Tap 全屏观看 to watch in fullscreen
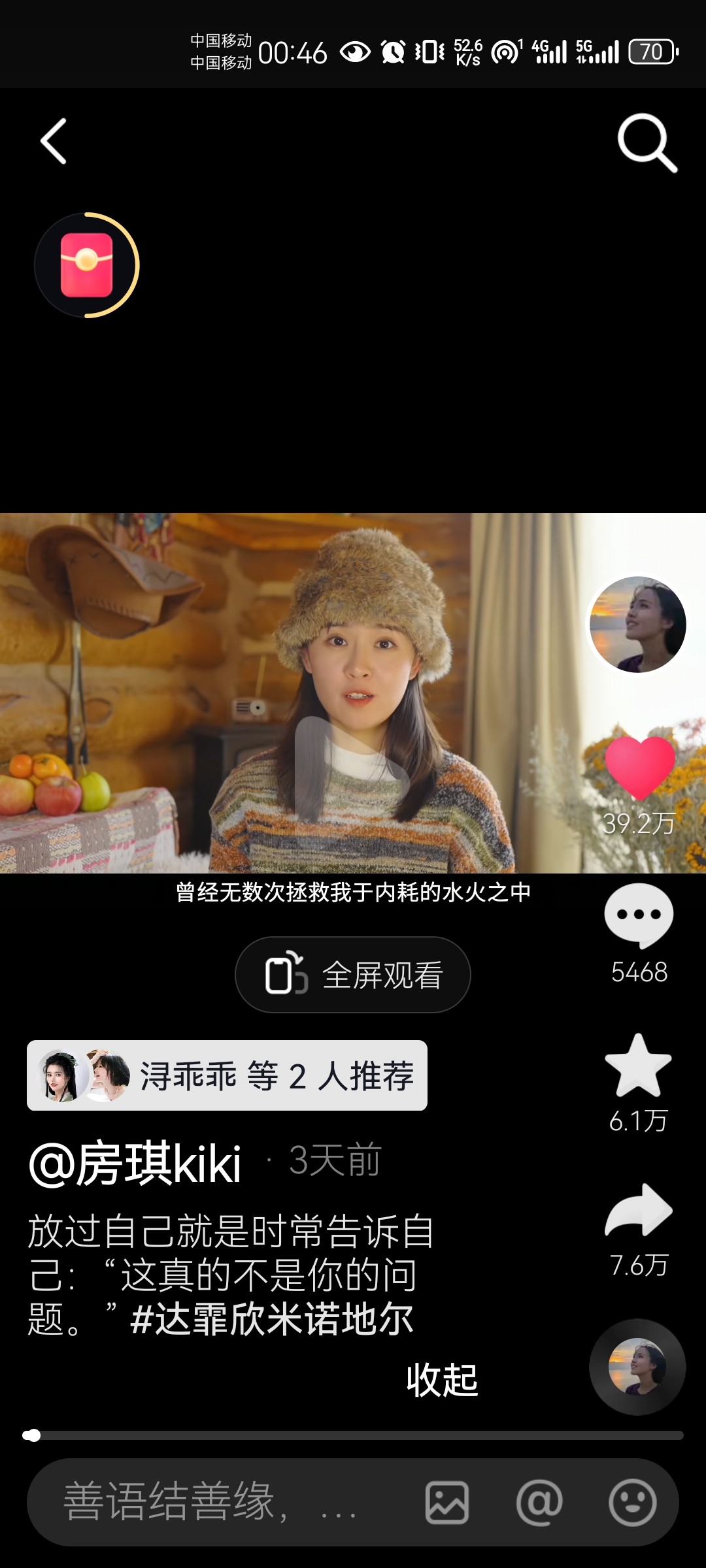 pyautogui.click(x=353, y=975)
